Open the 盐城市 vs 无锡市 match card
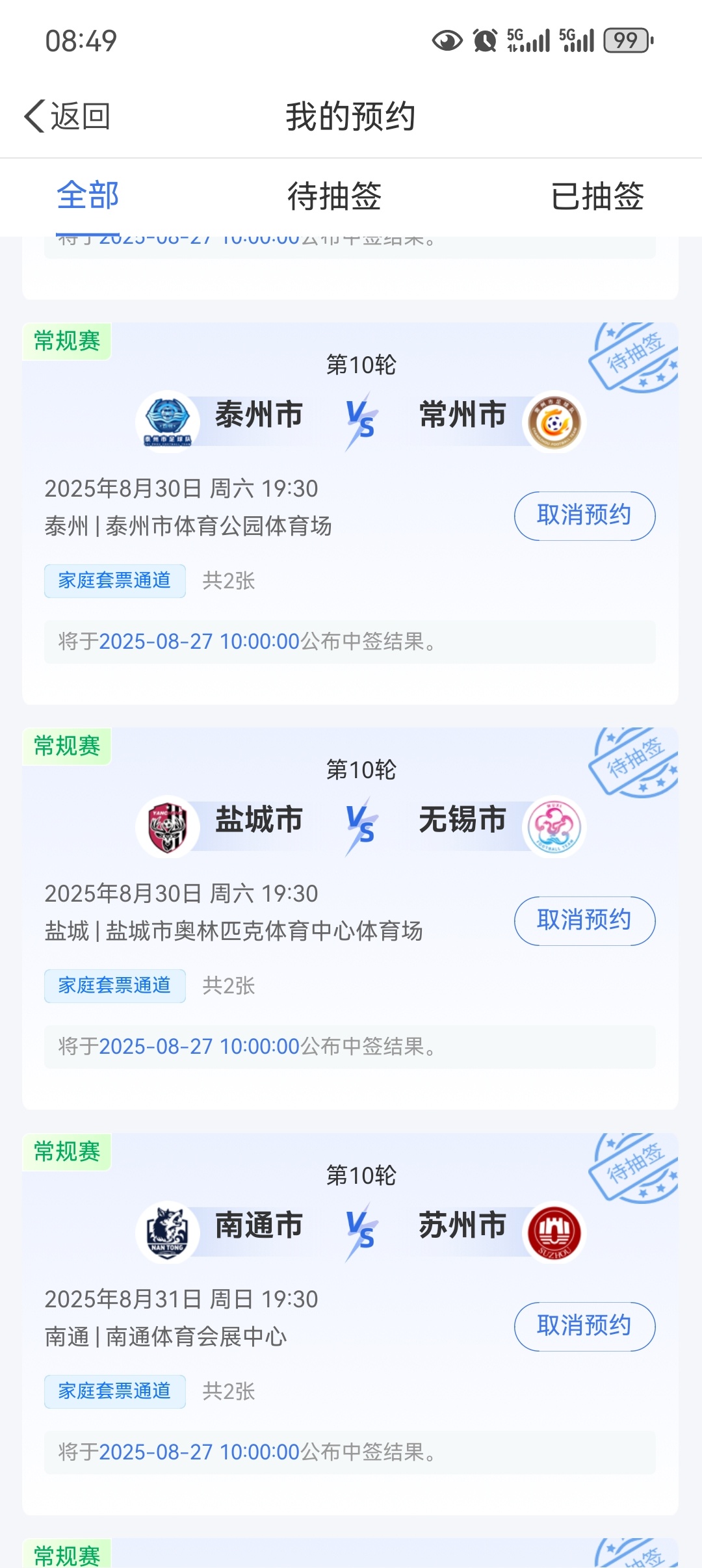Viewport: 702px width, 1568px height. pyautogui.click(x=350, y=919)
